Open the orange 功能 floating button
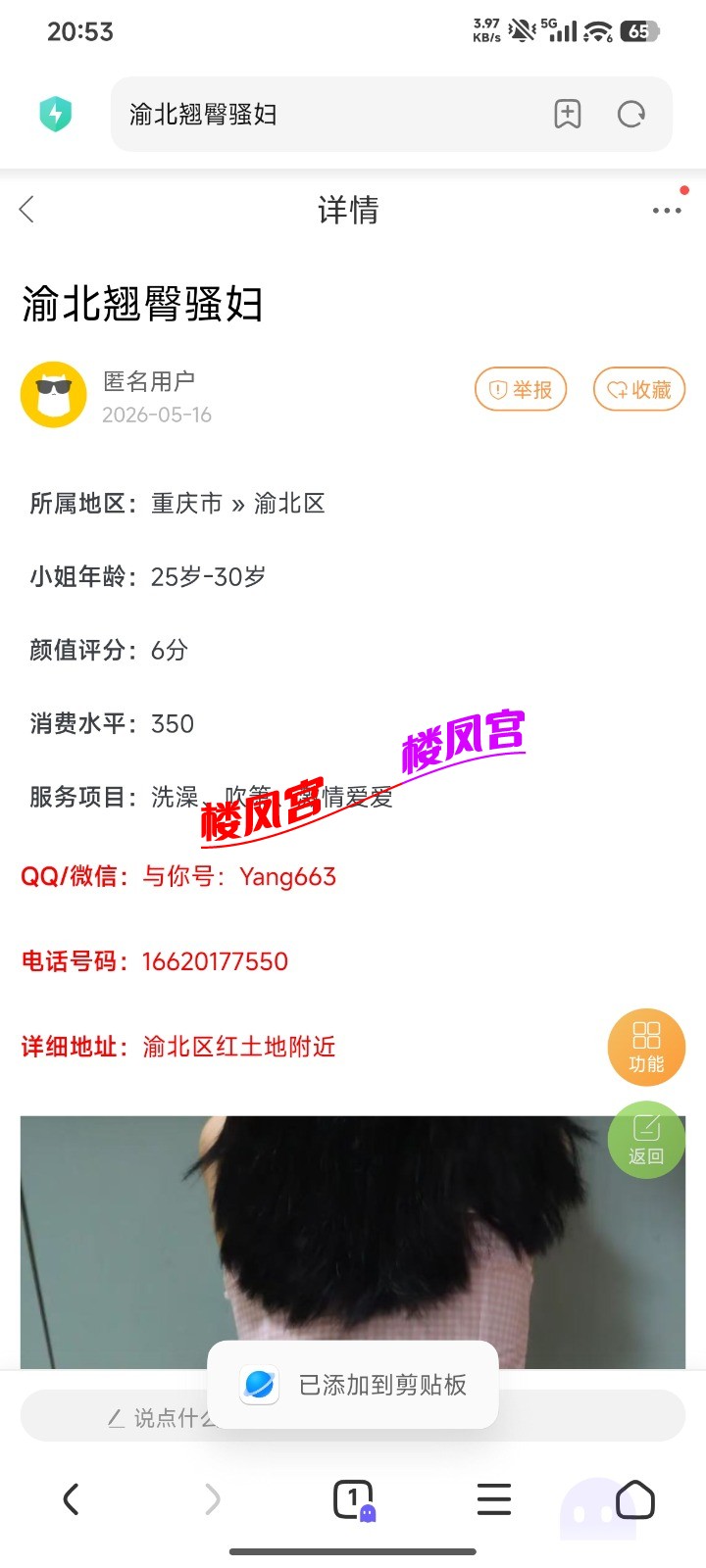Viewport: 706px width, 1568px height. [646, 1048]
